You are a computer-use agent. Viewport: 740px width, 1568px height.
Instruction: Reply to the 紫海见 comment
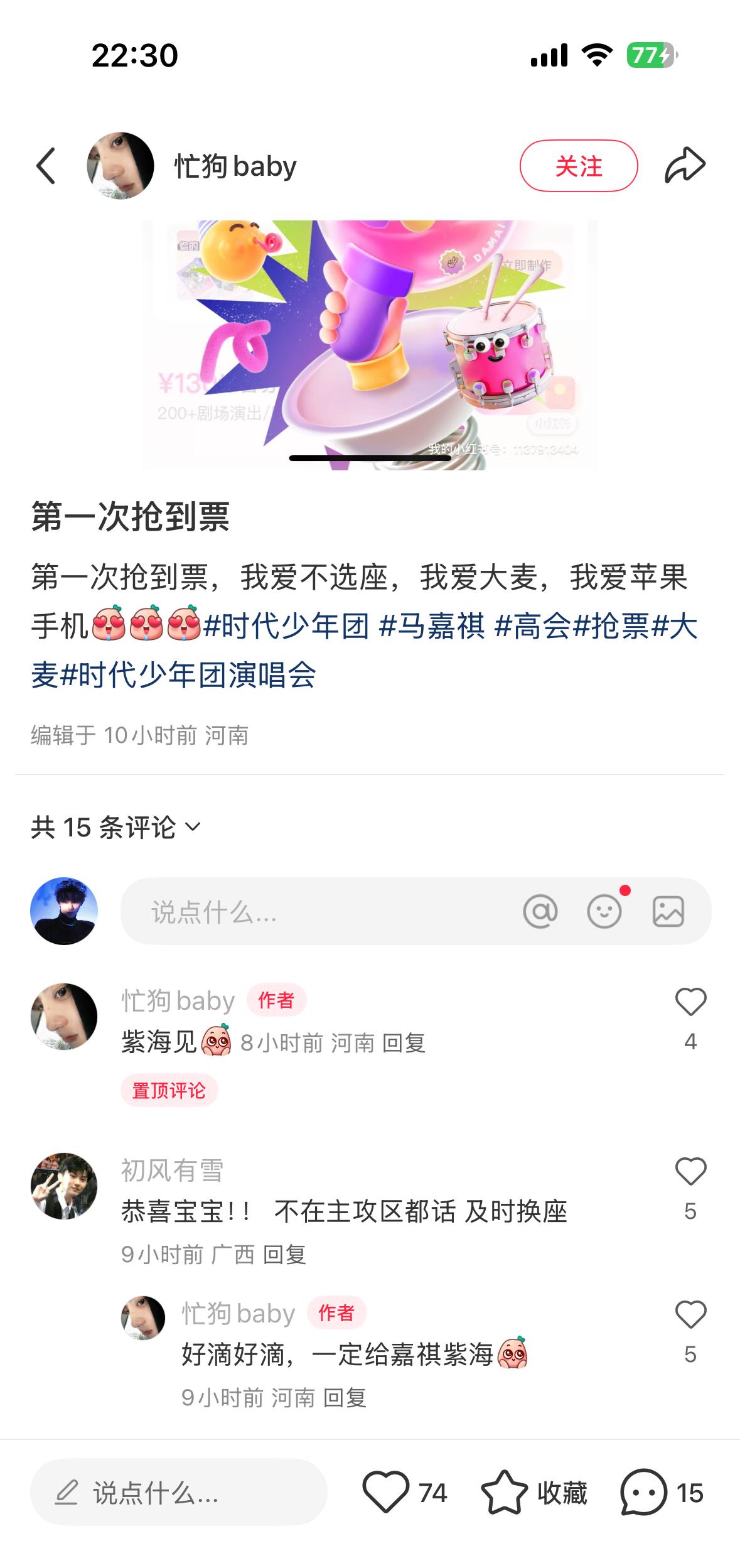coord(404,1043)
